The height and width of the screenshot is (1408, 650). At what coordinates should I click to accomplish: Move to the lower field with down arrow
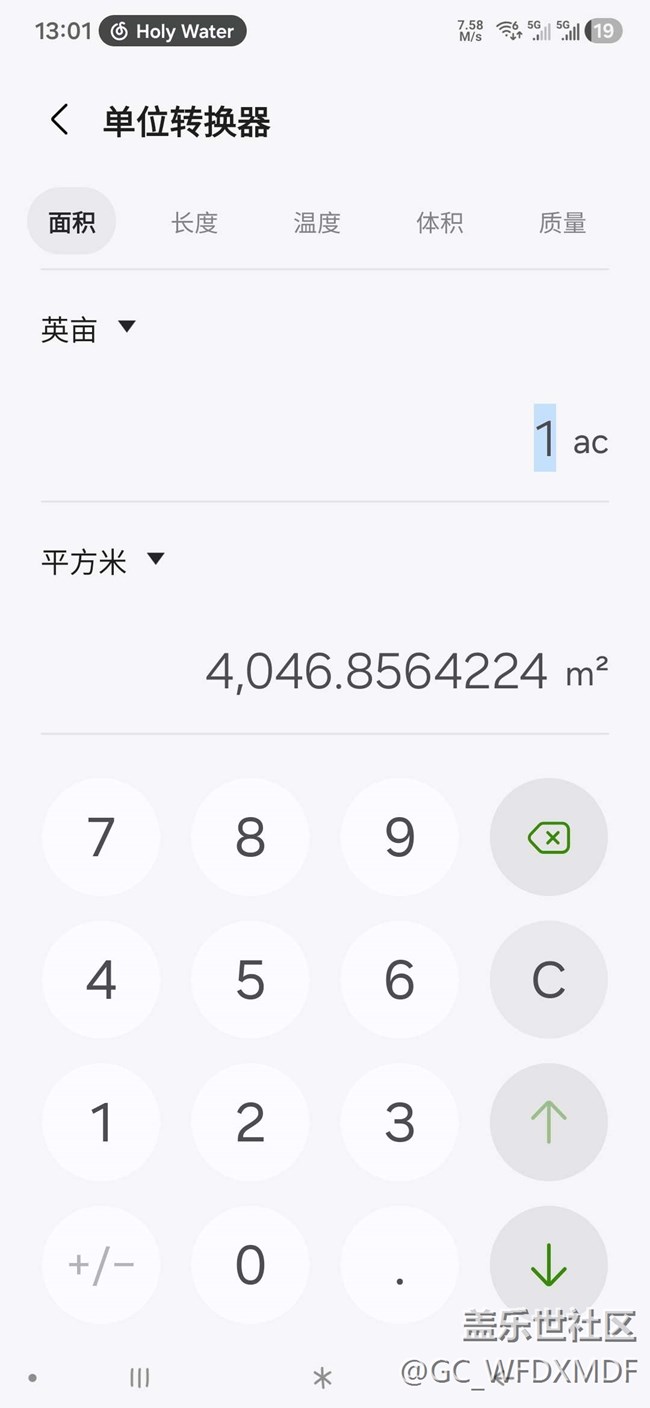point(548,1265)
